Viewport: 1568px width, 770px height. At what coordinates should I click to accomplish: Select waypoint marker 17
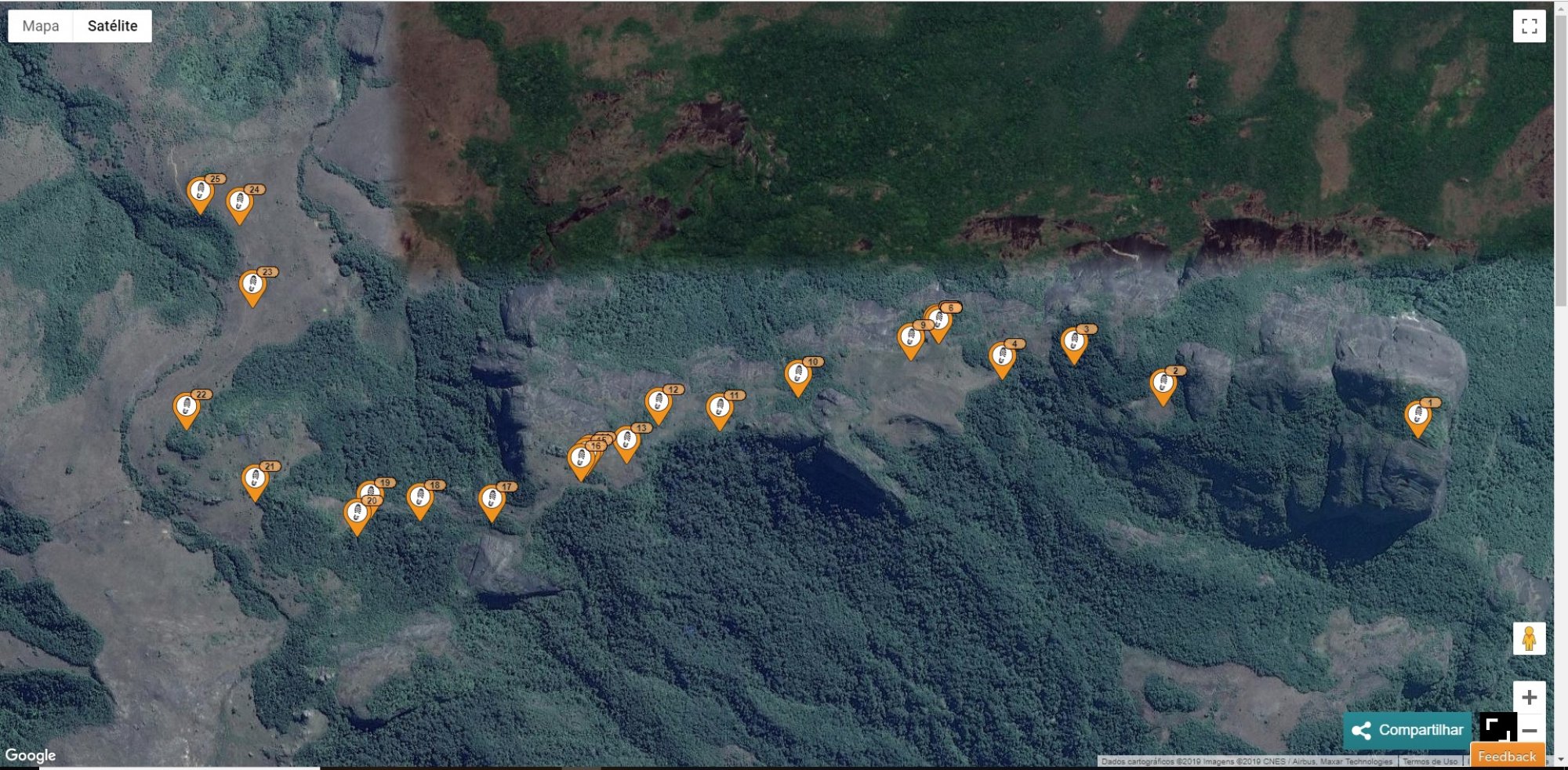[492, 501]
